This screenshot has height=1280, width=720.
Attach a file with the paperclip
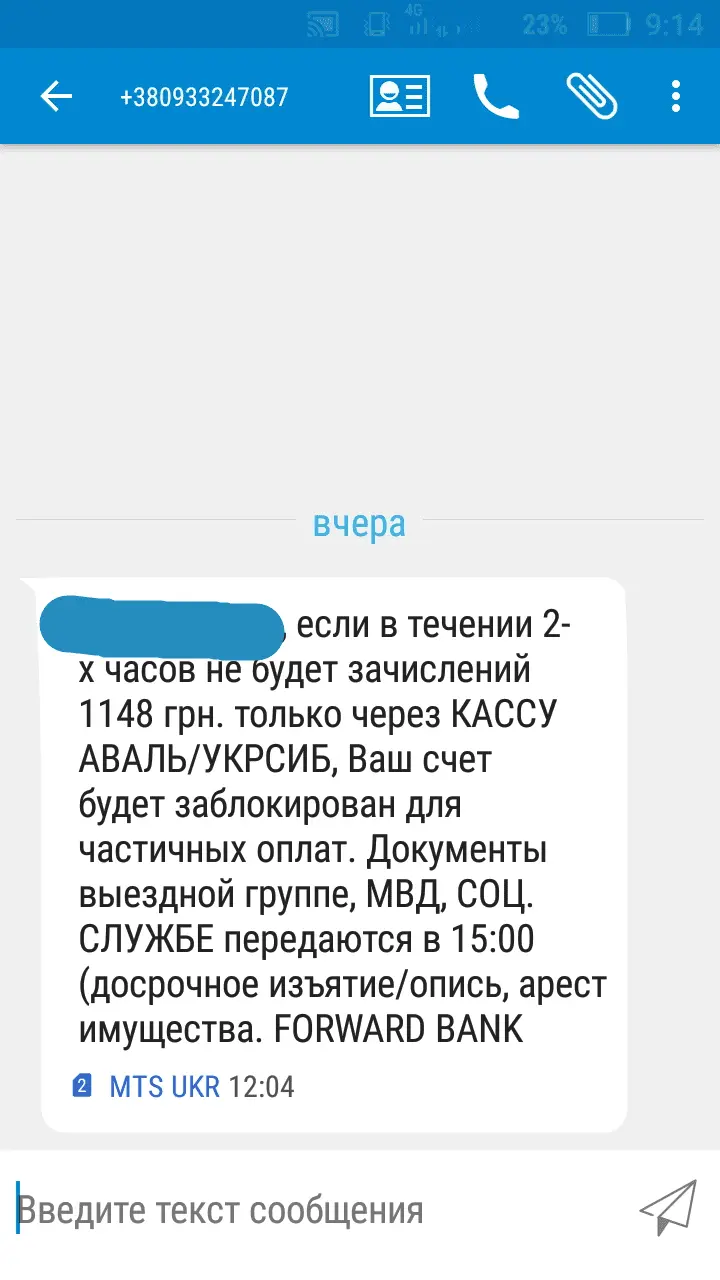tap(592, 97)
